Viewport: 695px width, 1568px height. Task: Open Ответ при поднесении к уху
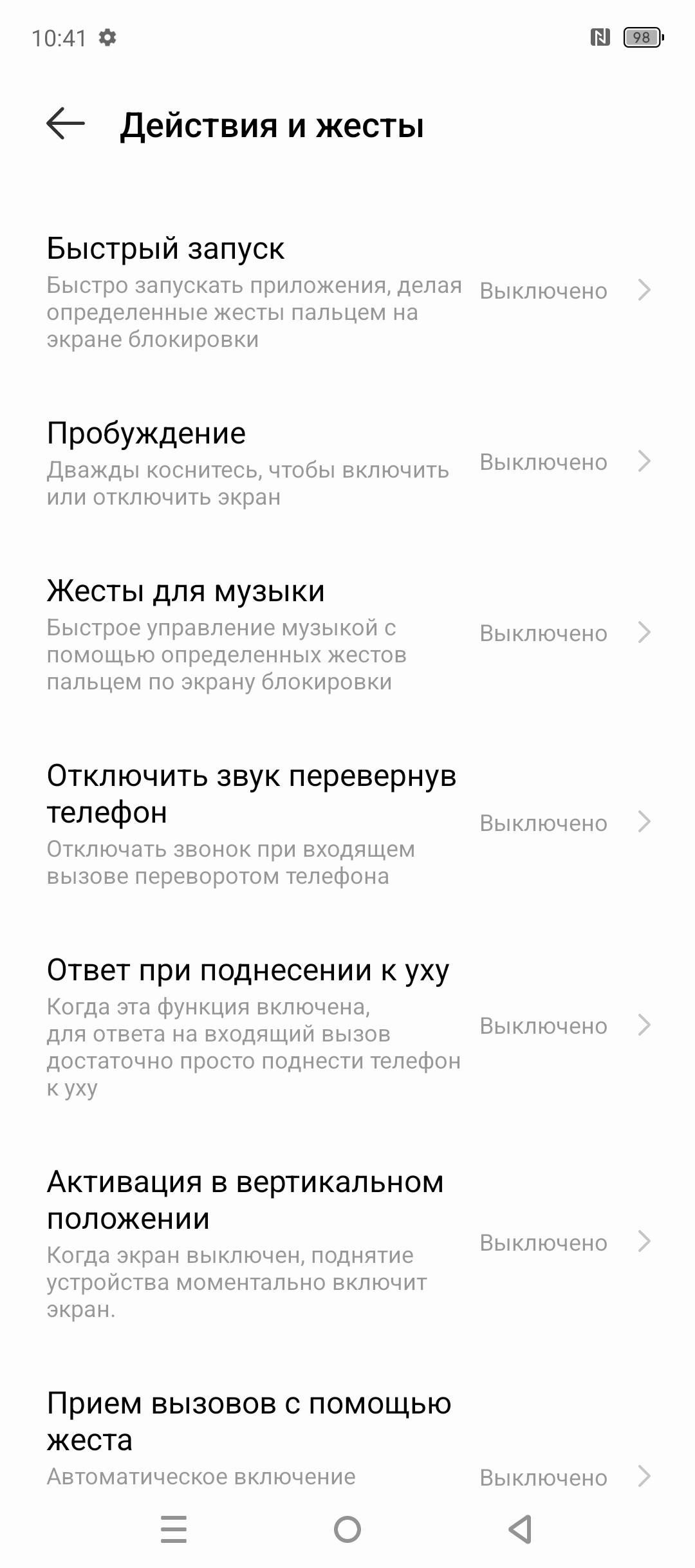click(x=347, y=1027)
